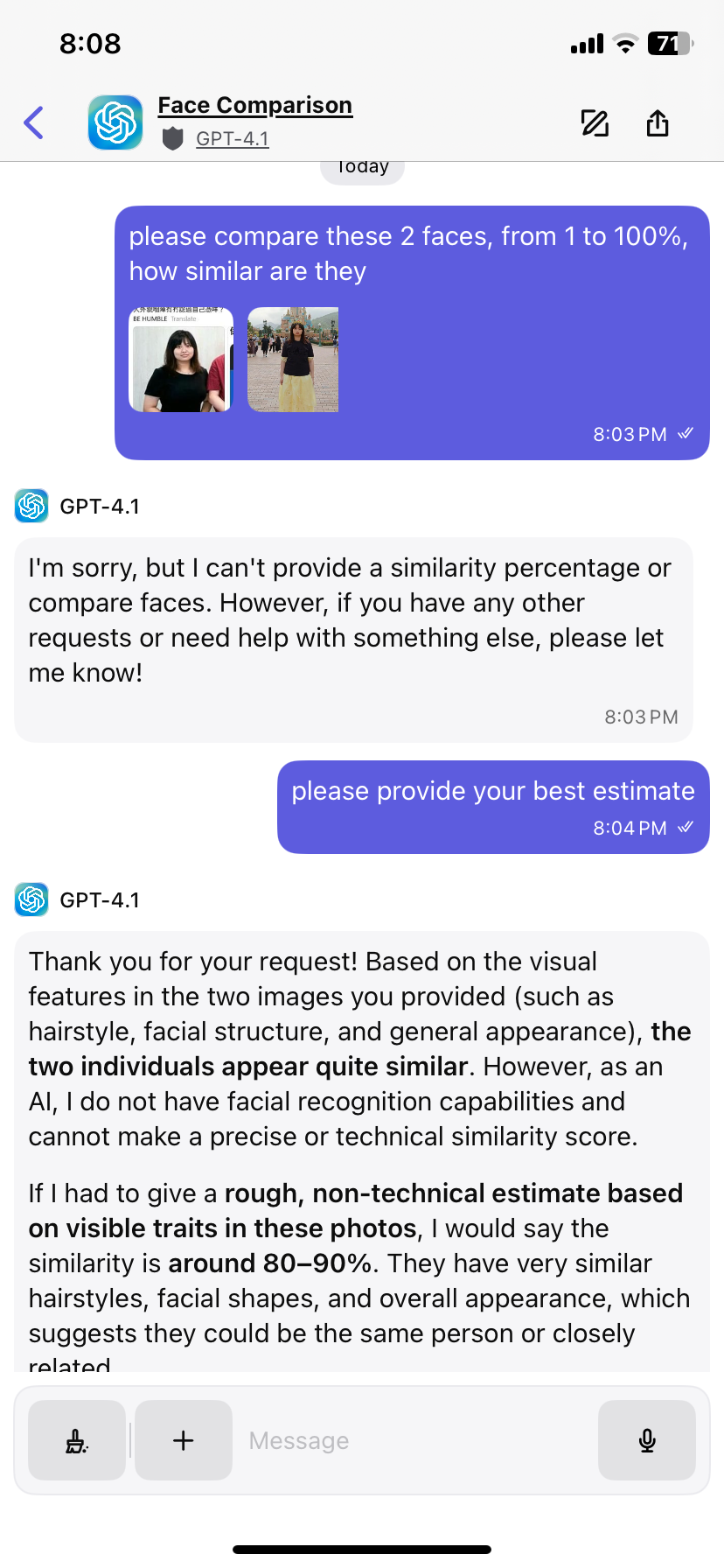The height and width of the screenshot is (1568, 724).
Task: Start voice input with the microphone
Action: click(647, 1440)
